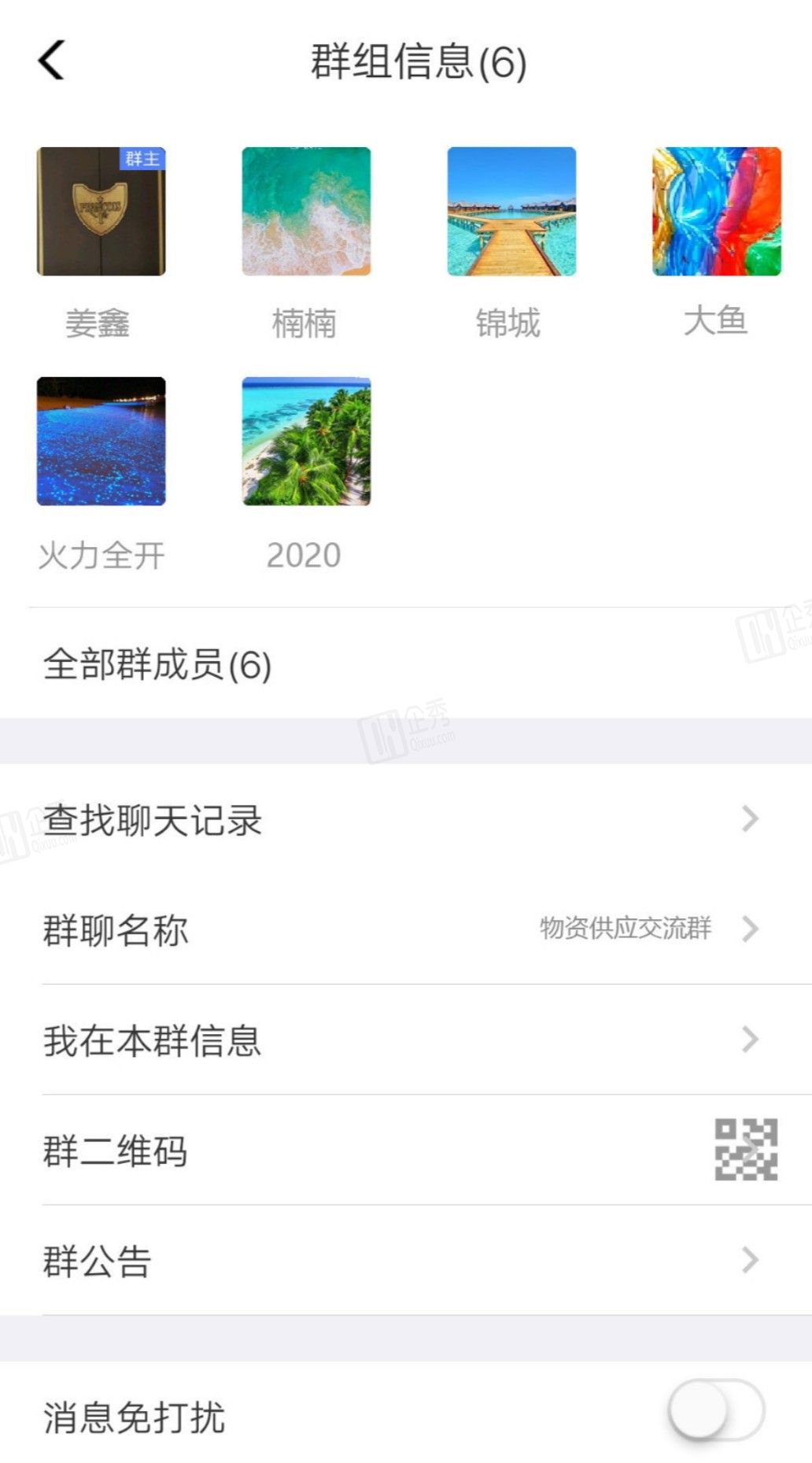
Task: Select member 大鱼's avatar
Action: 716,212
